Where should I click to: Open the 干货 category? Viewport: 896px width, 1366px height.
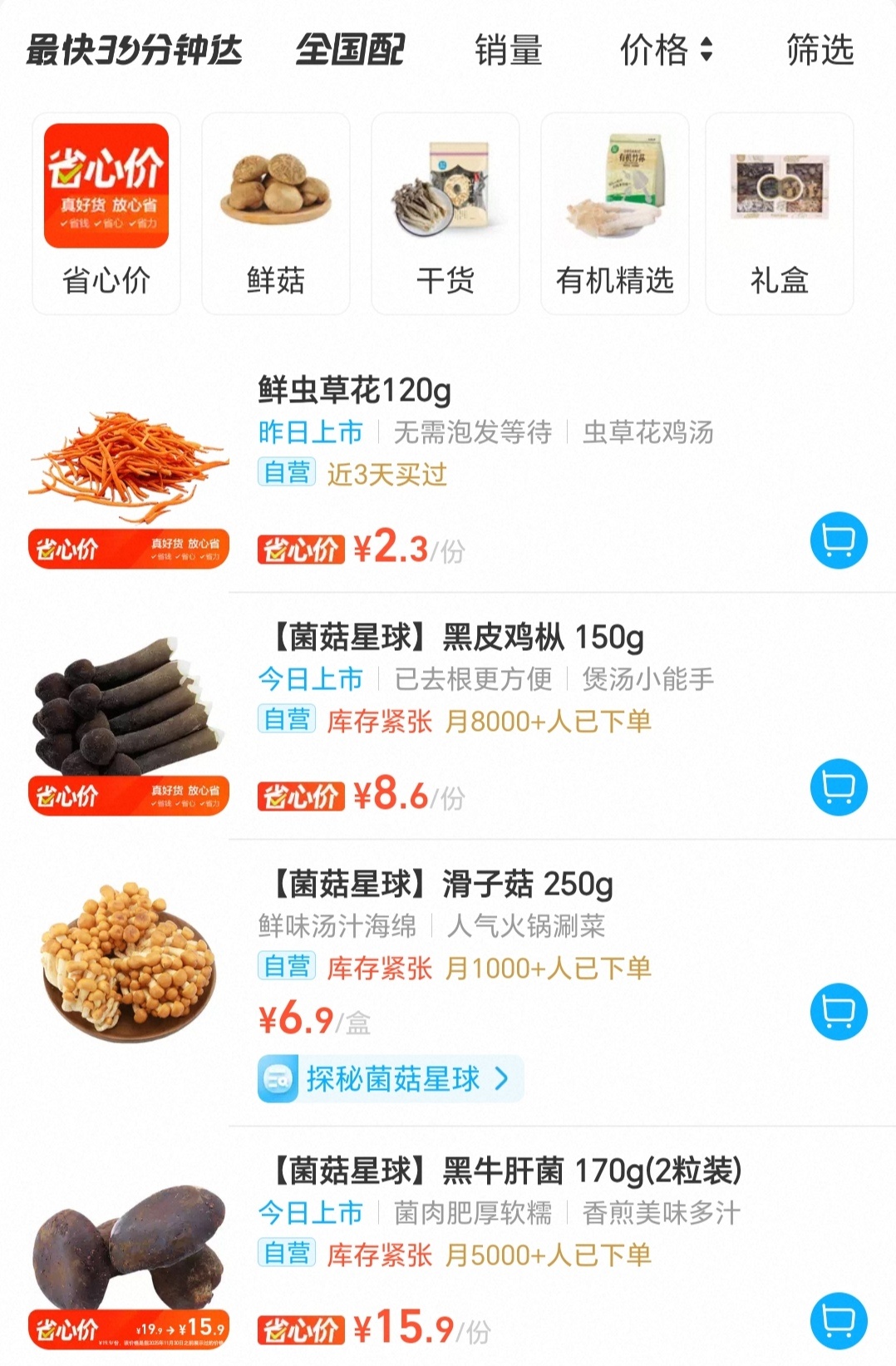[446, 214]
